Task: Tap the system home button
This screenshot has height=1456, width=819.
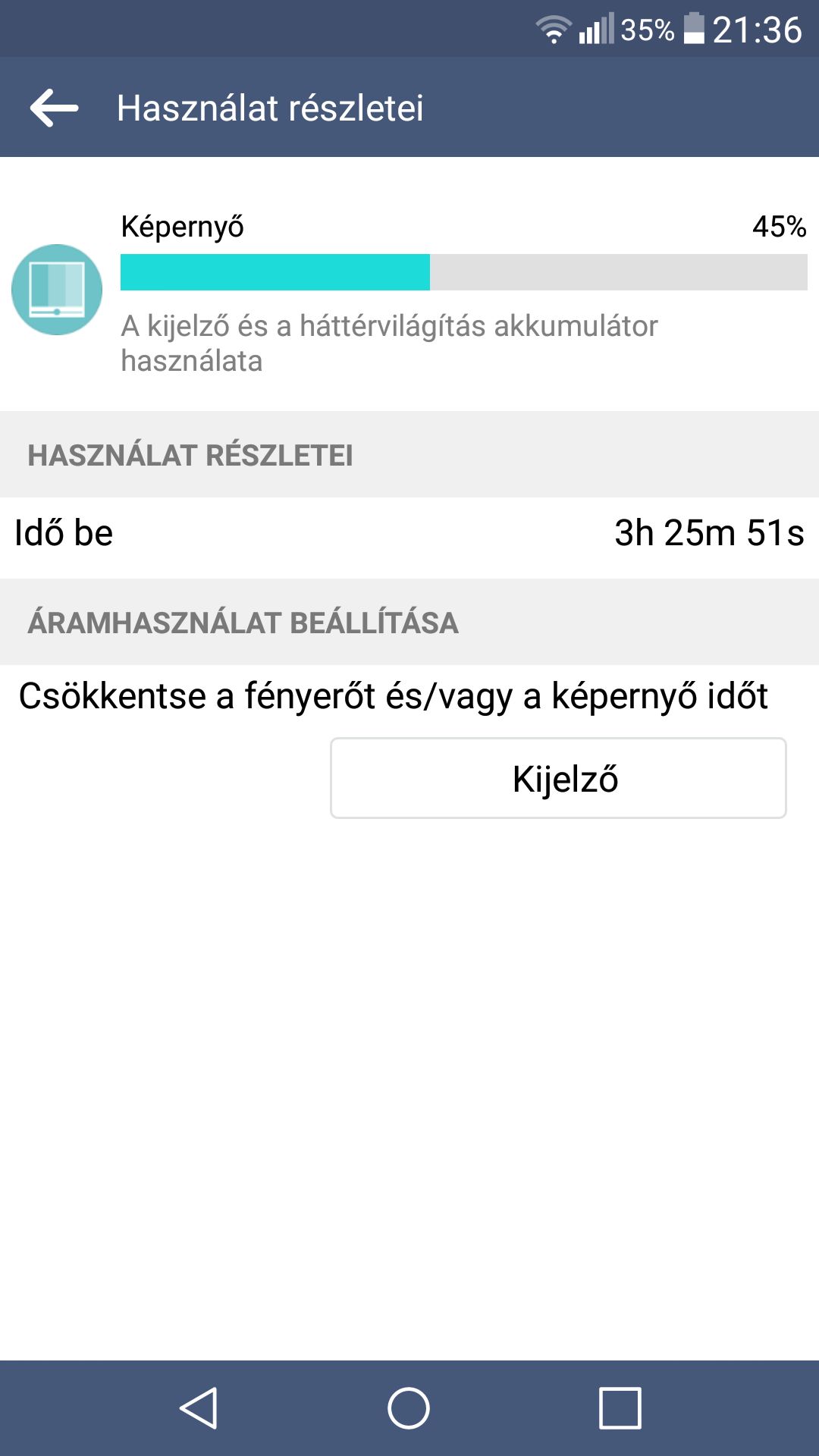Action: point(409,1408)
